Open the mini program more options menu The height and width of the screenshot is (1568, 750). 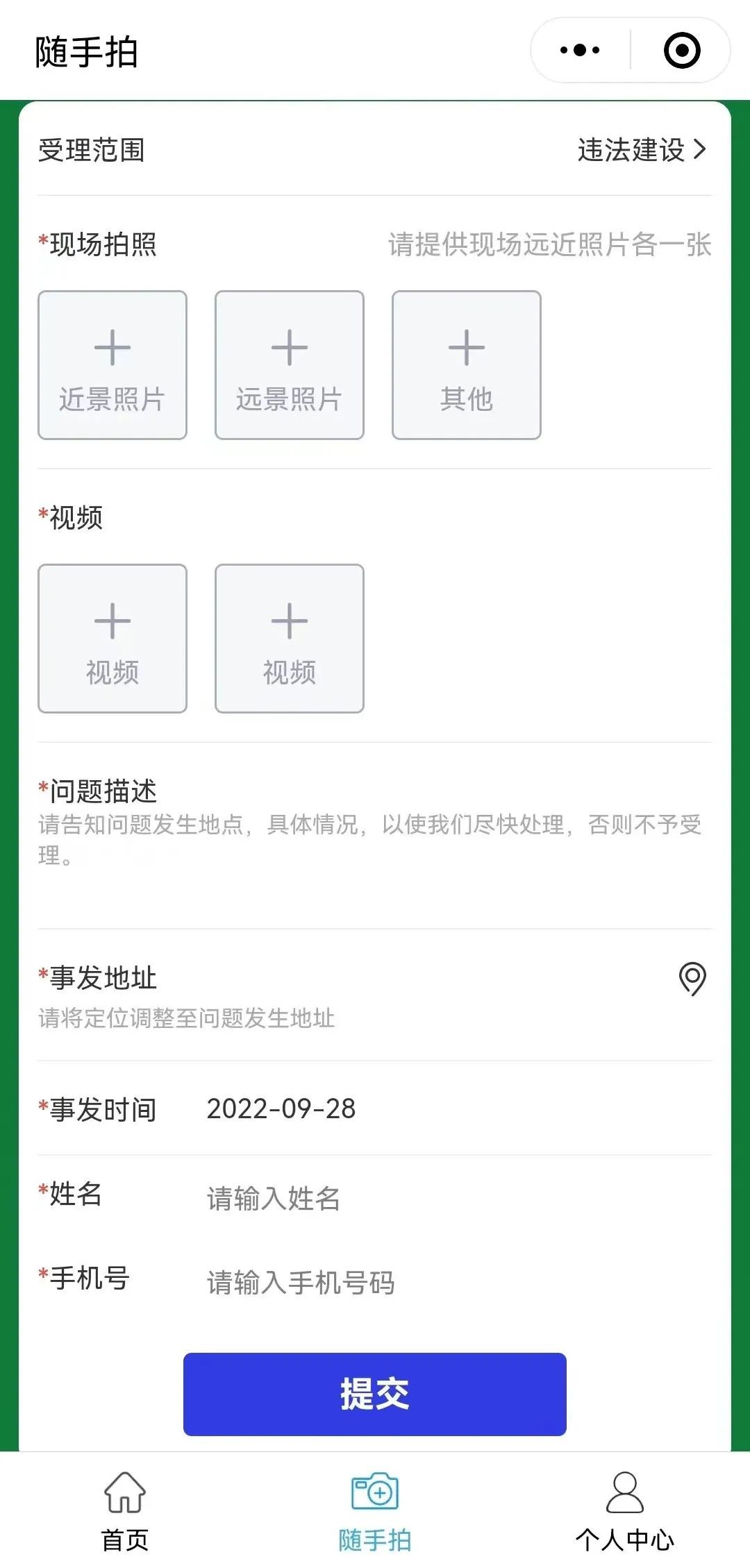click(x=580, y=50)
